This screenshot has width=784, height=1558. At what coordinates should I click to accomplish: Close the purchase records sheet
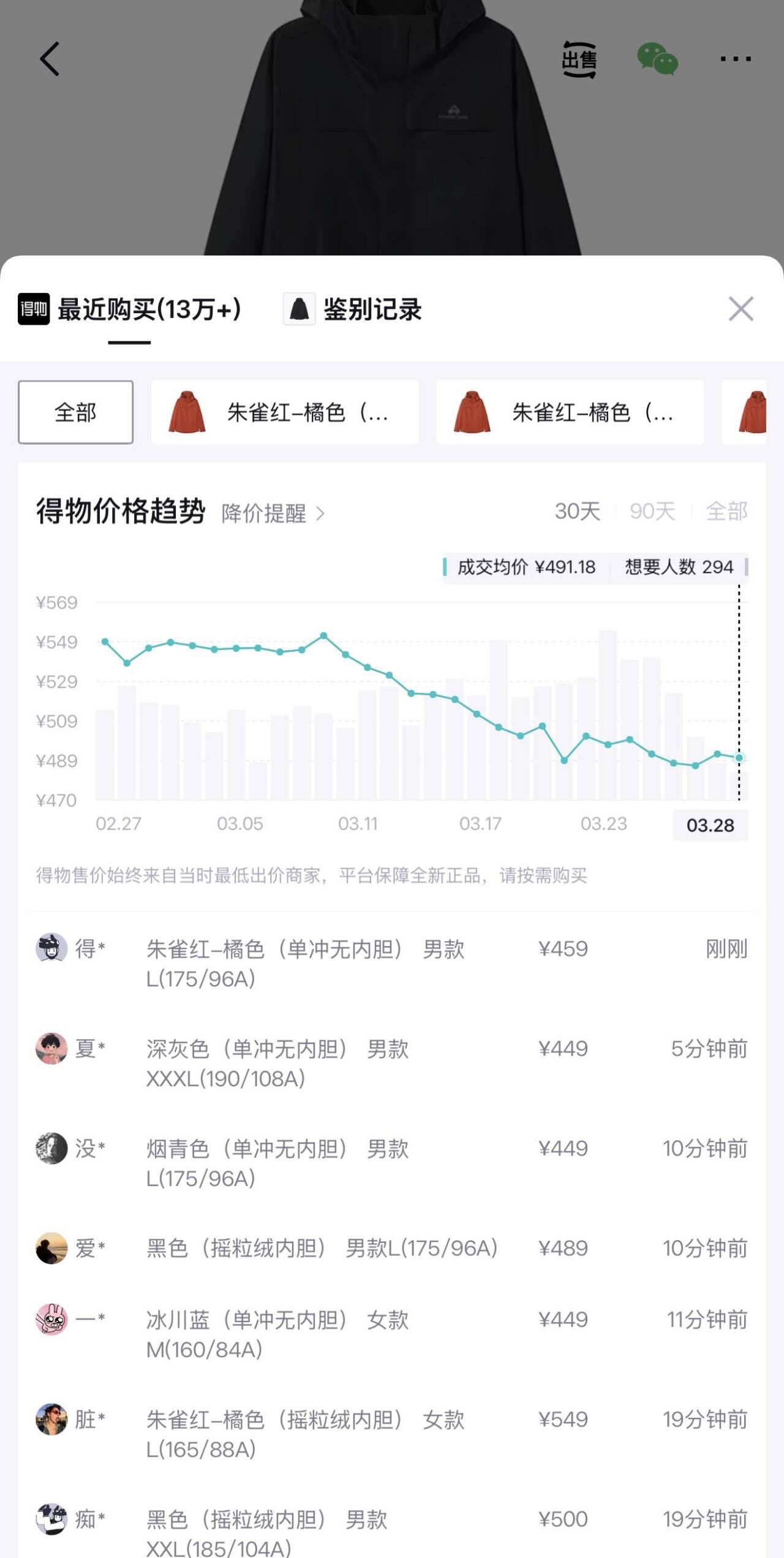pyautogui.click(x=741, y=309)
